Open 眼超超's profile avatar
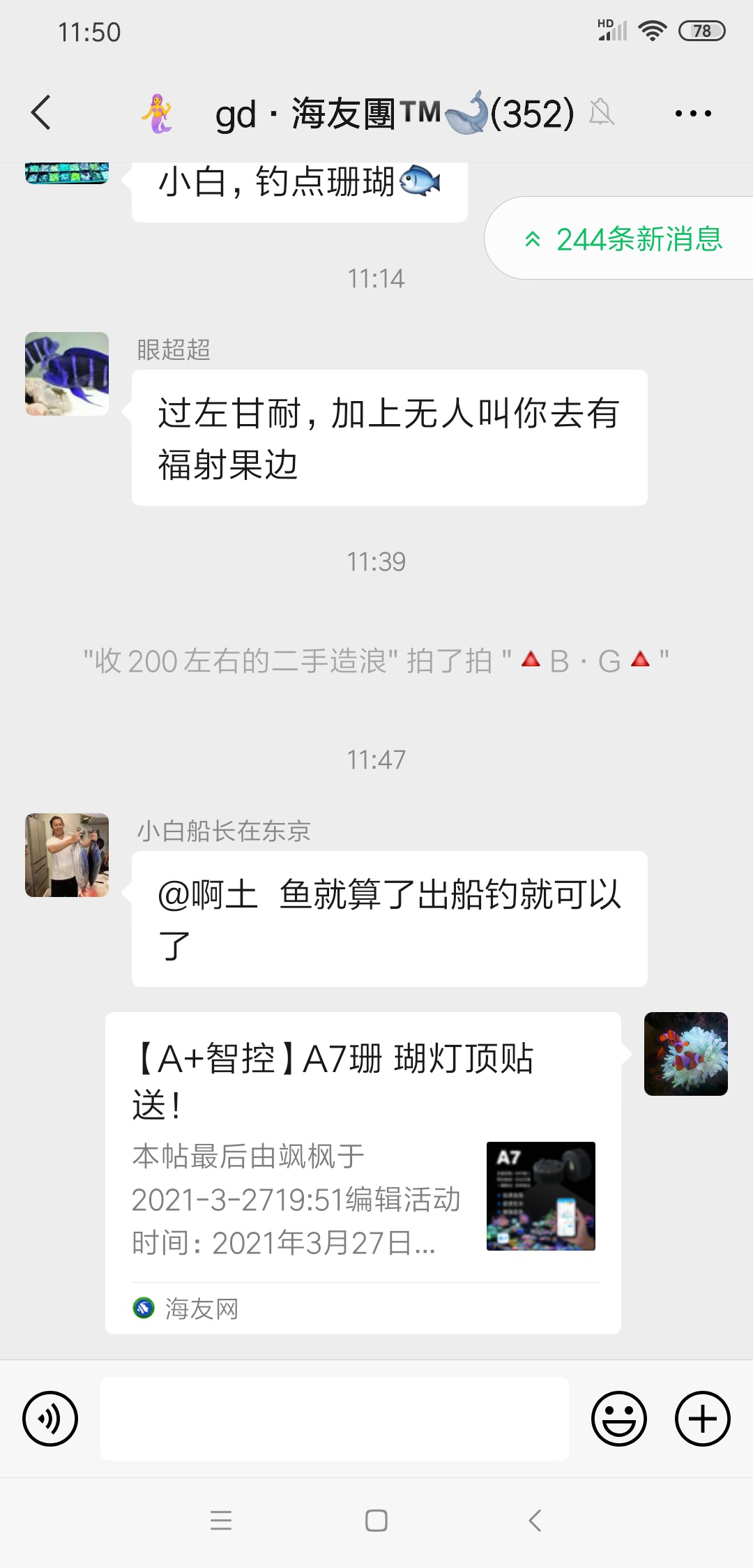This screenshot has height=1568, width=753. (67, 374)
